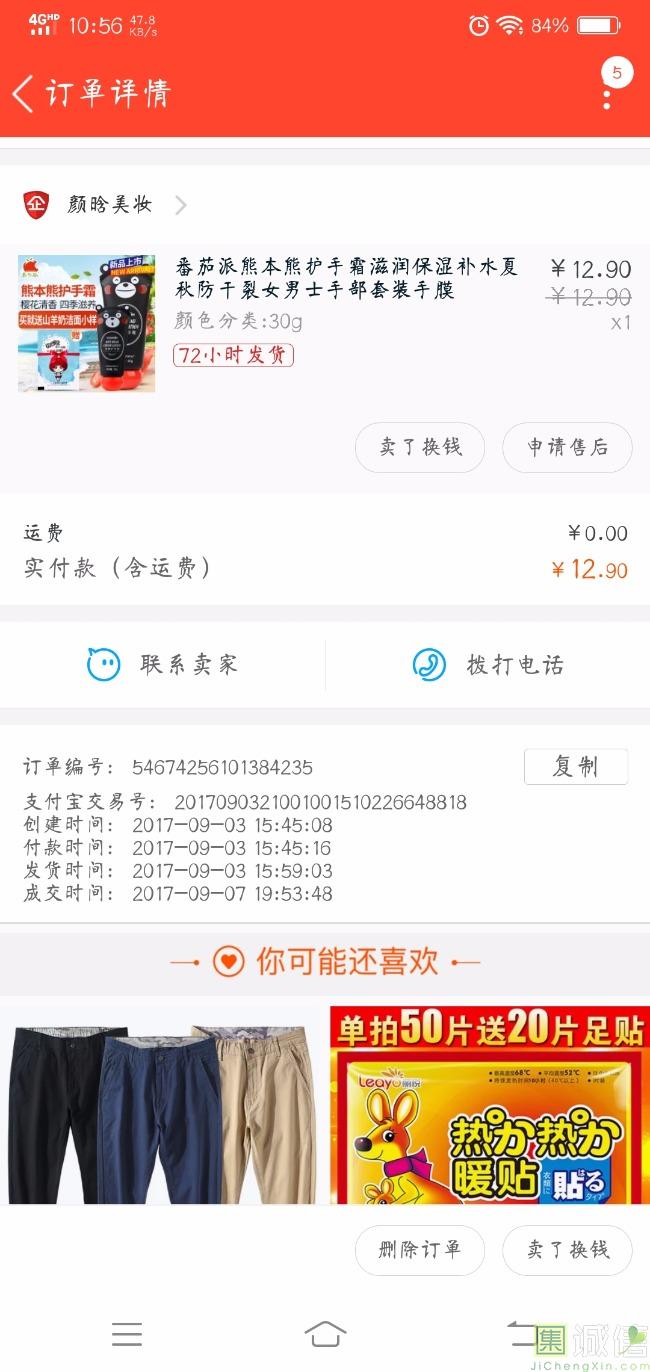Go back from 订单详情 page

(24, 93)
